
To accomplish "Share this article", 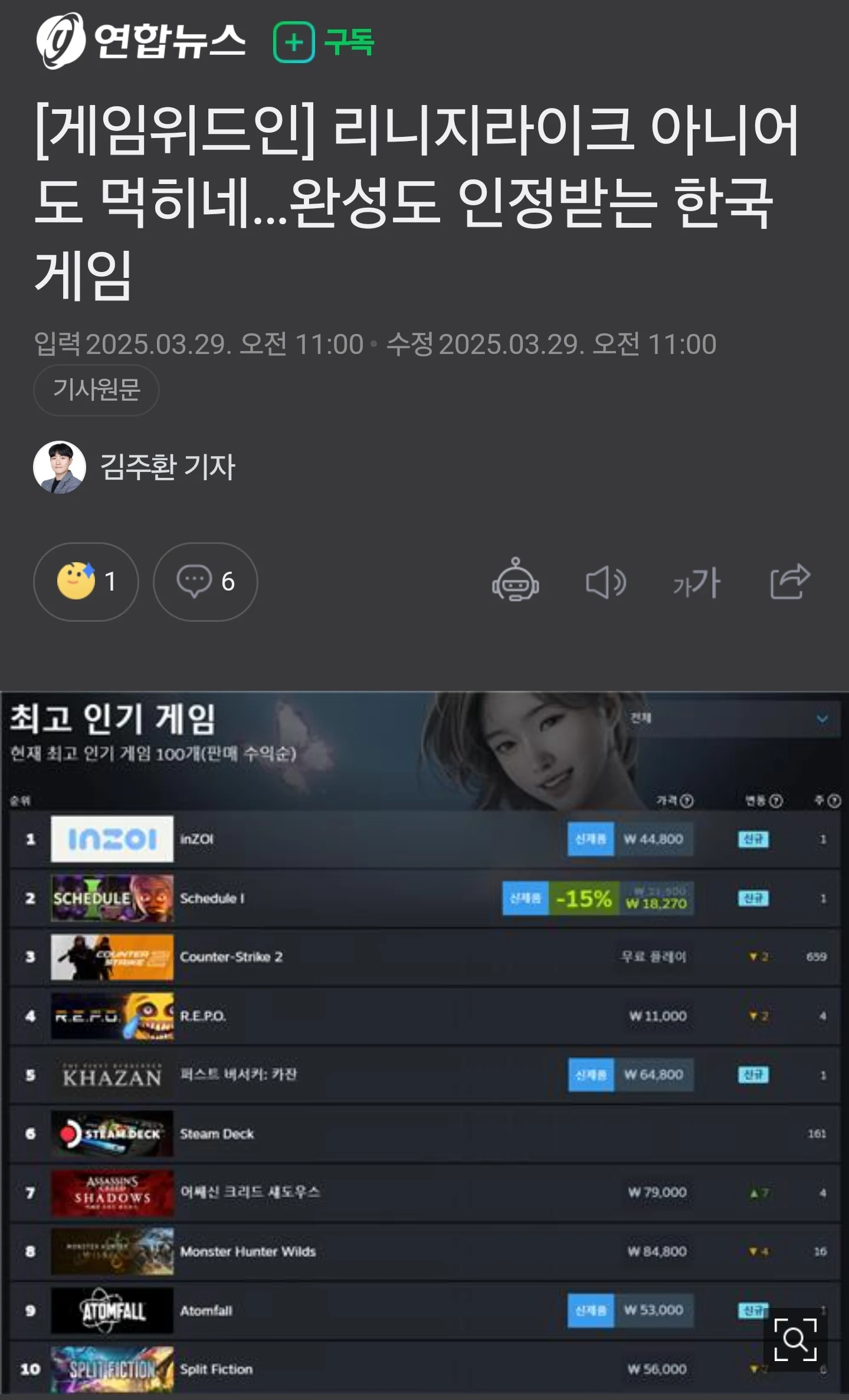I will [790, 582].
